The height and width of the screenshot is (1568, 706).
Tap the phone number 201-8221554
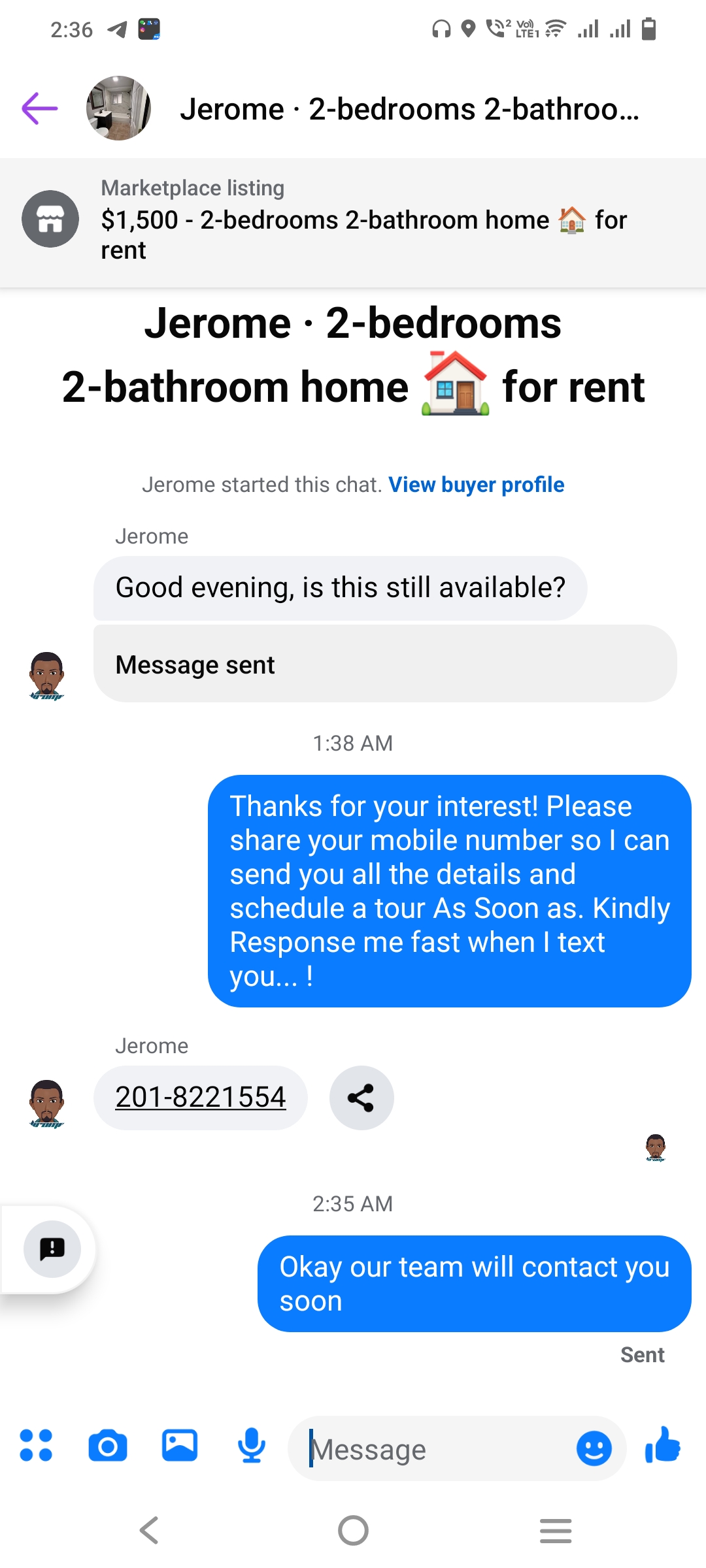point(200,1098)
